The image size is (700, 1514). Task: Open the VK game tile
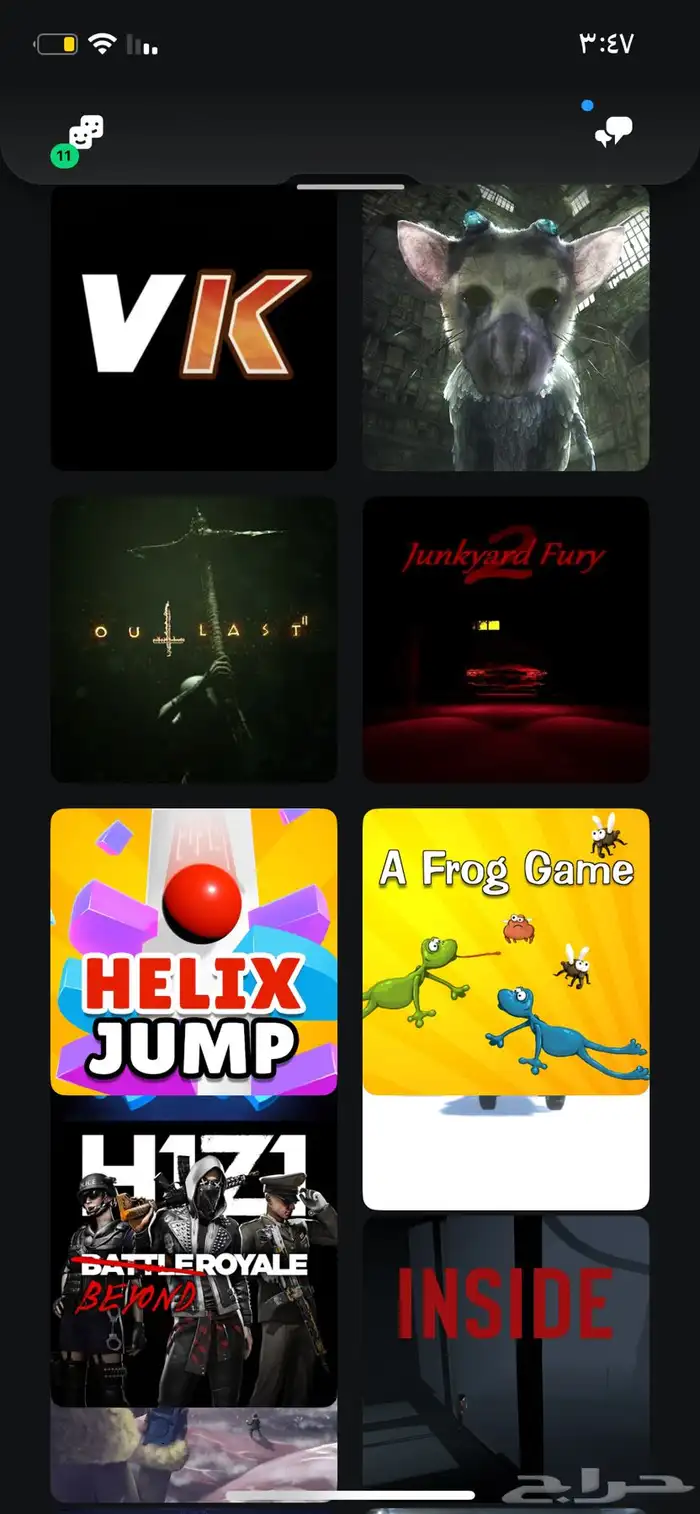[194, 326]
